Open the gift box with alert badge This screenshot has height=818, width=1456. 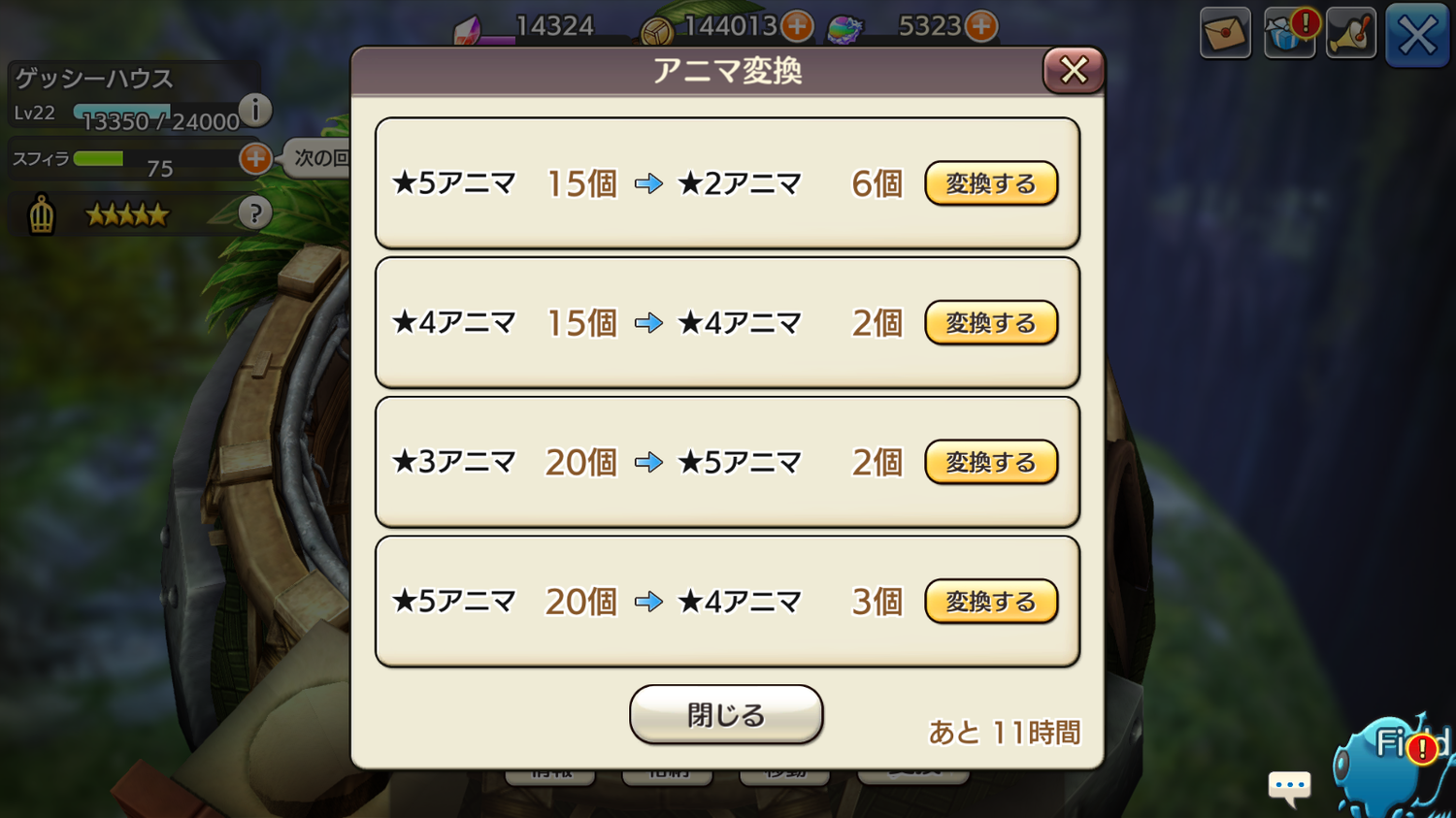pyautogui.click(x=1288, y=34)
